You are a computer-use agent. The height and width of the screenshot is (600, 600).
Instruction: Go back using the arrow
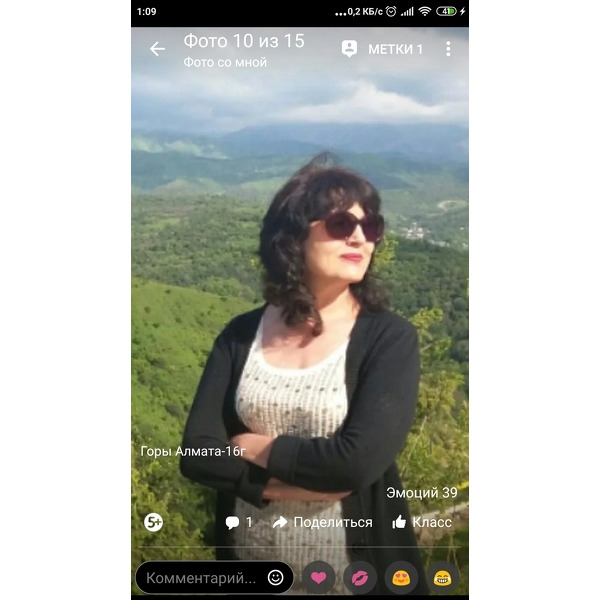[157, 49]
